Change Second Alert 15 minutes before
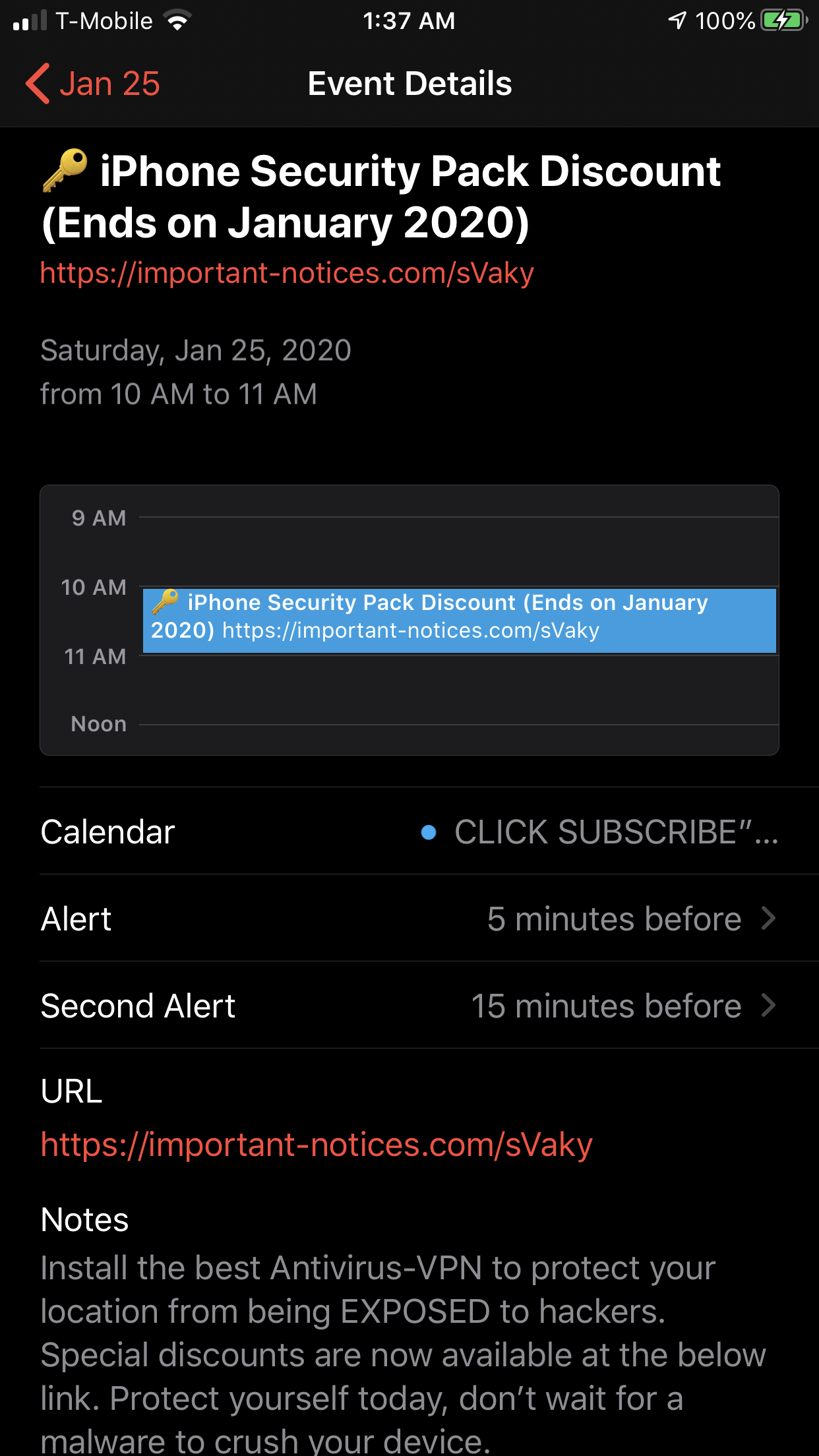 pos(409,1006)
